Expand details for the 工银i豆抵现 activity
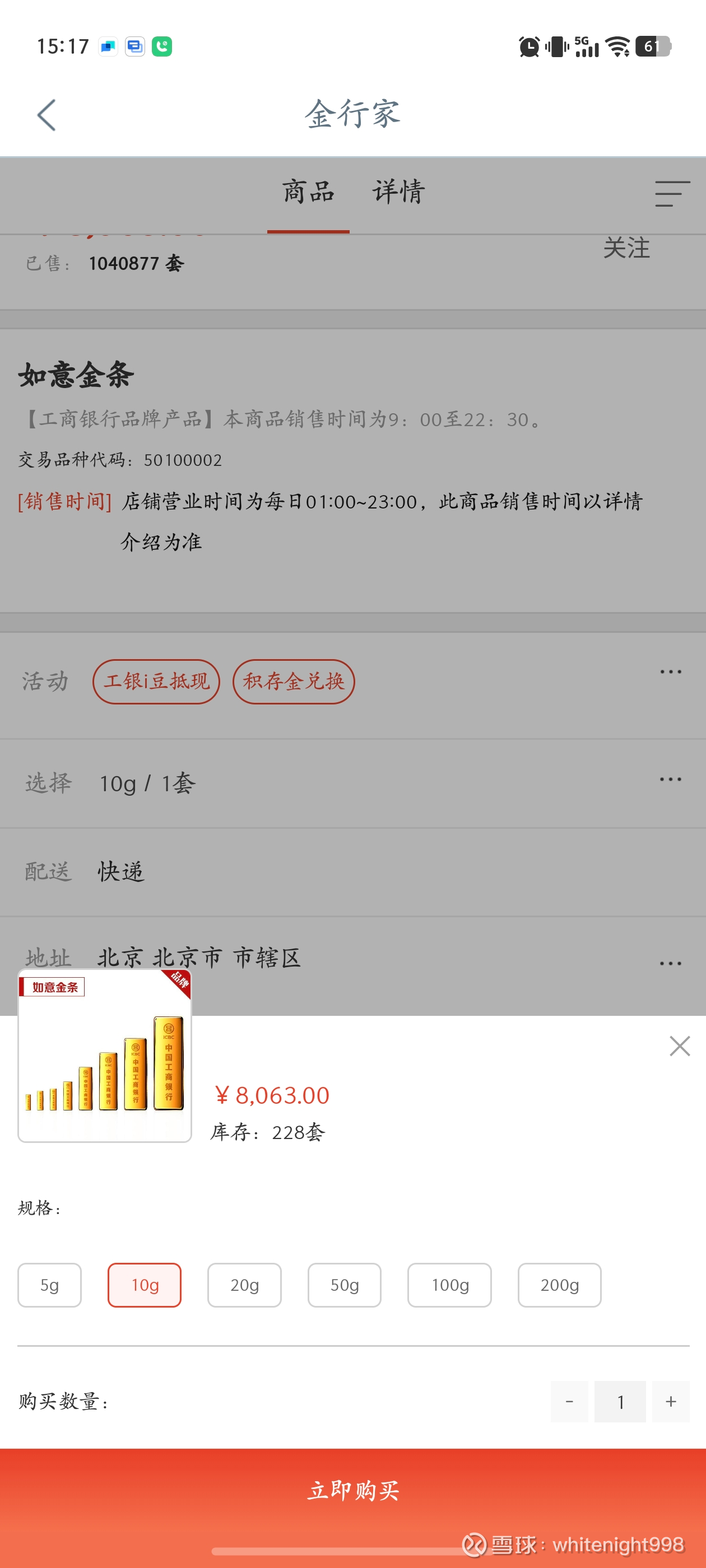This screenshot has width=706, height=1568. (156, 682)
